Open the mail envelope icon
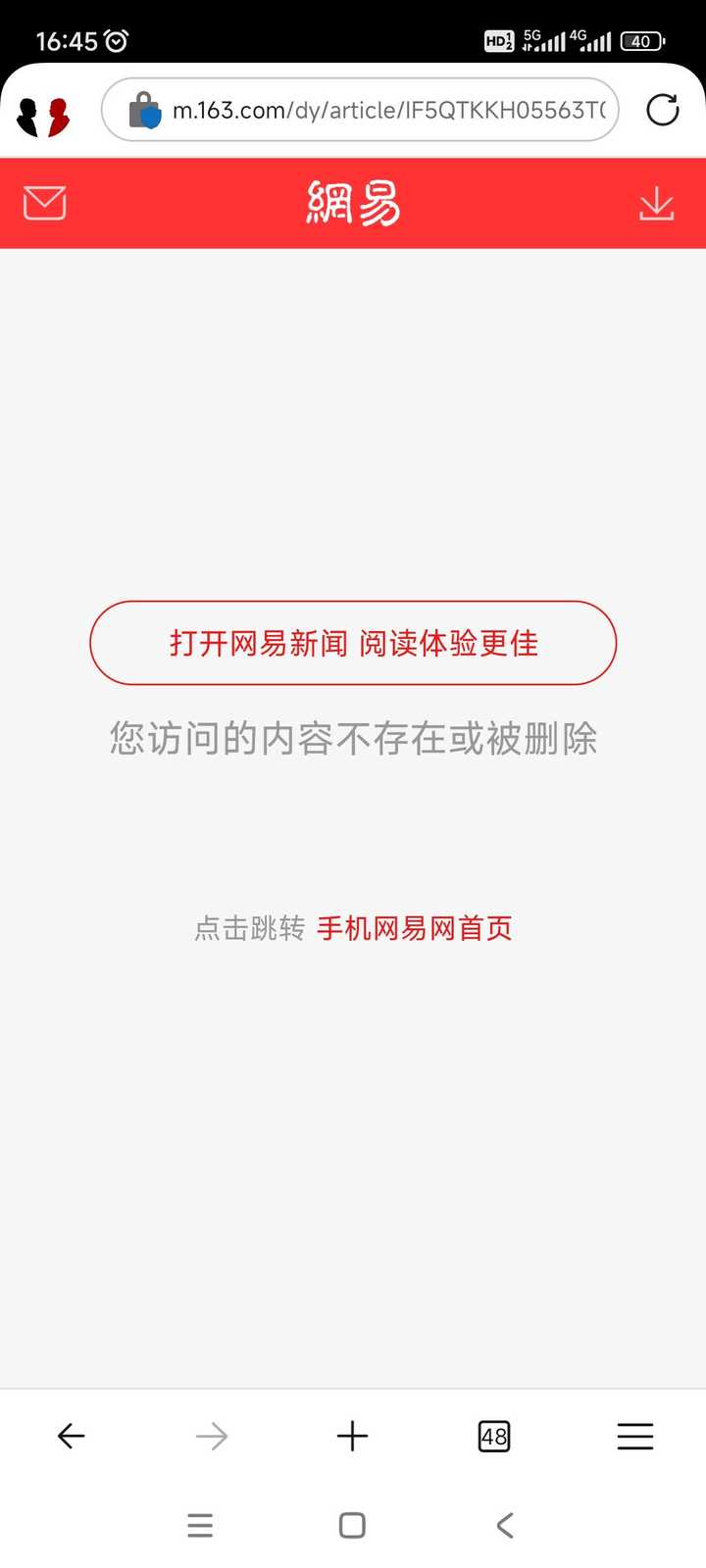 pos(44,203)
